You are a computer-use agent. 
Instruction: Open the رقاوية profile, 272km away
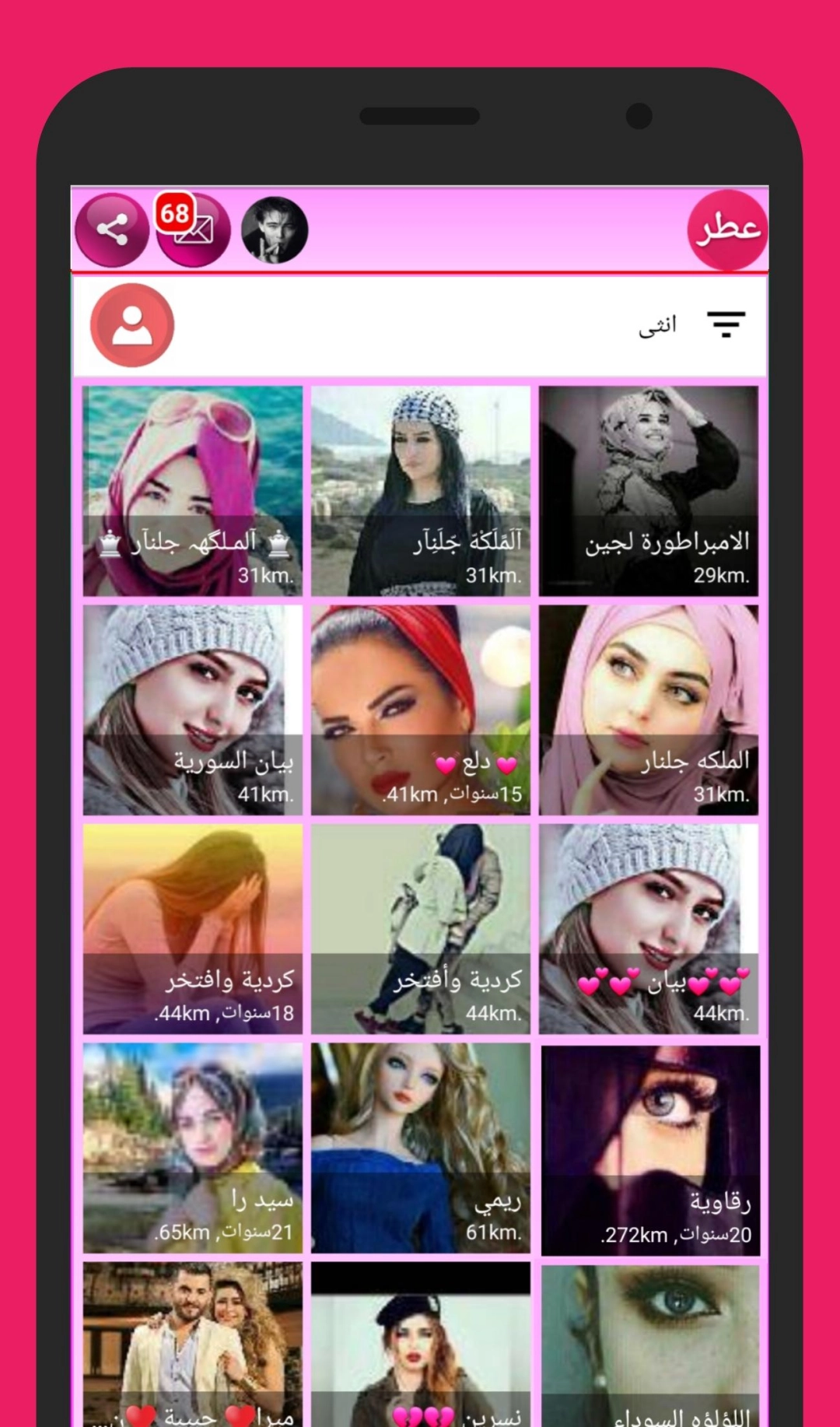[x=650, y=1149]
